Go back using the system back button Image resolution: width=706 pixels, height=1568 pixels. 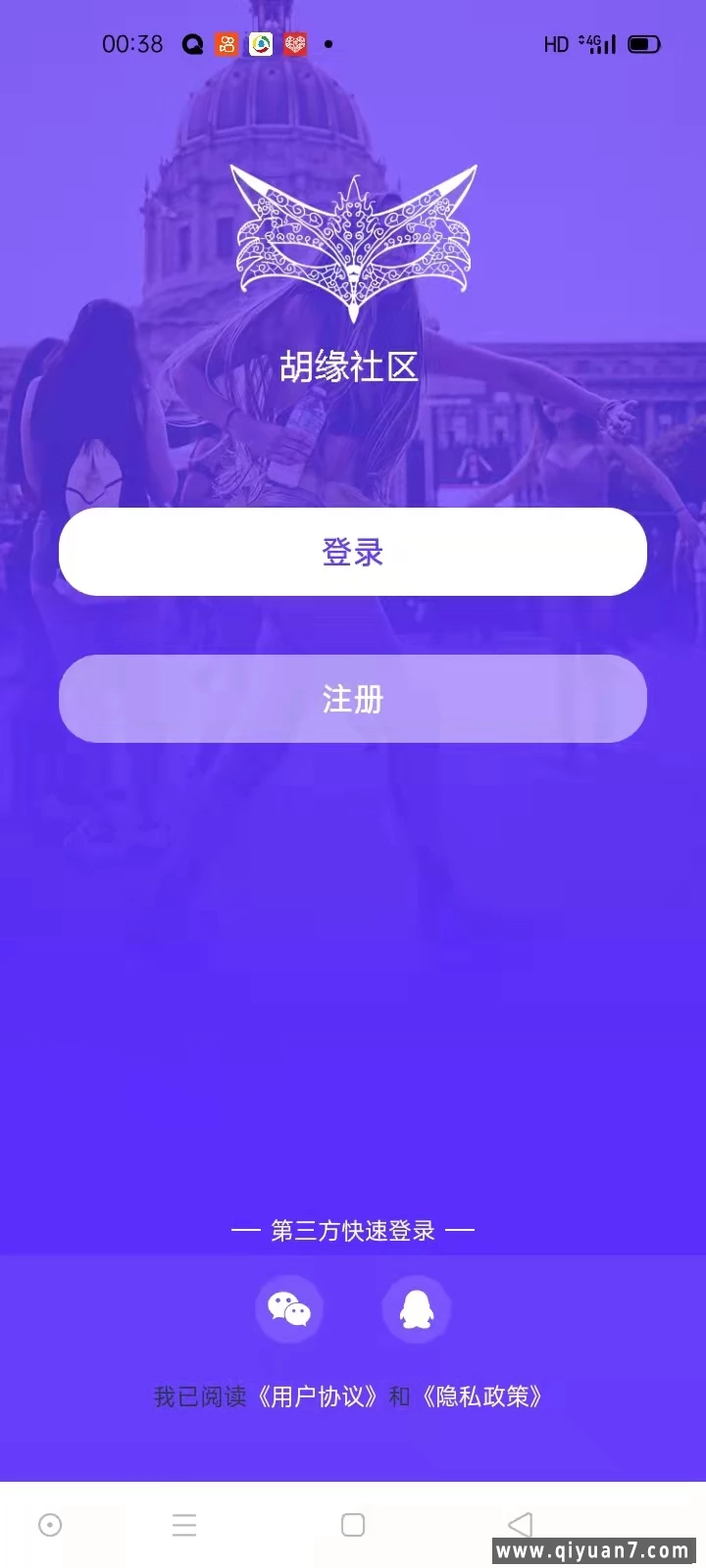point(520,1525)
